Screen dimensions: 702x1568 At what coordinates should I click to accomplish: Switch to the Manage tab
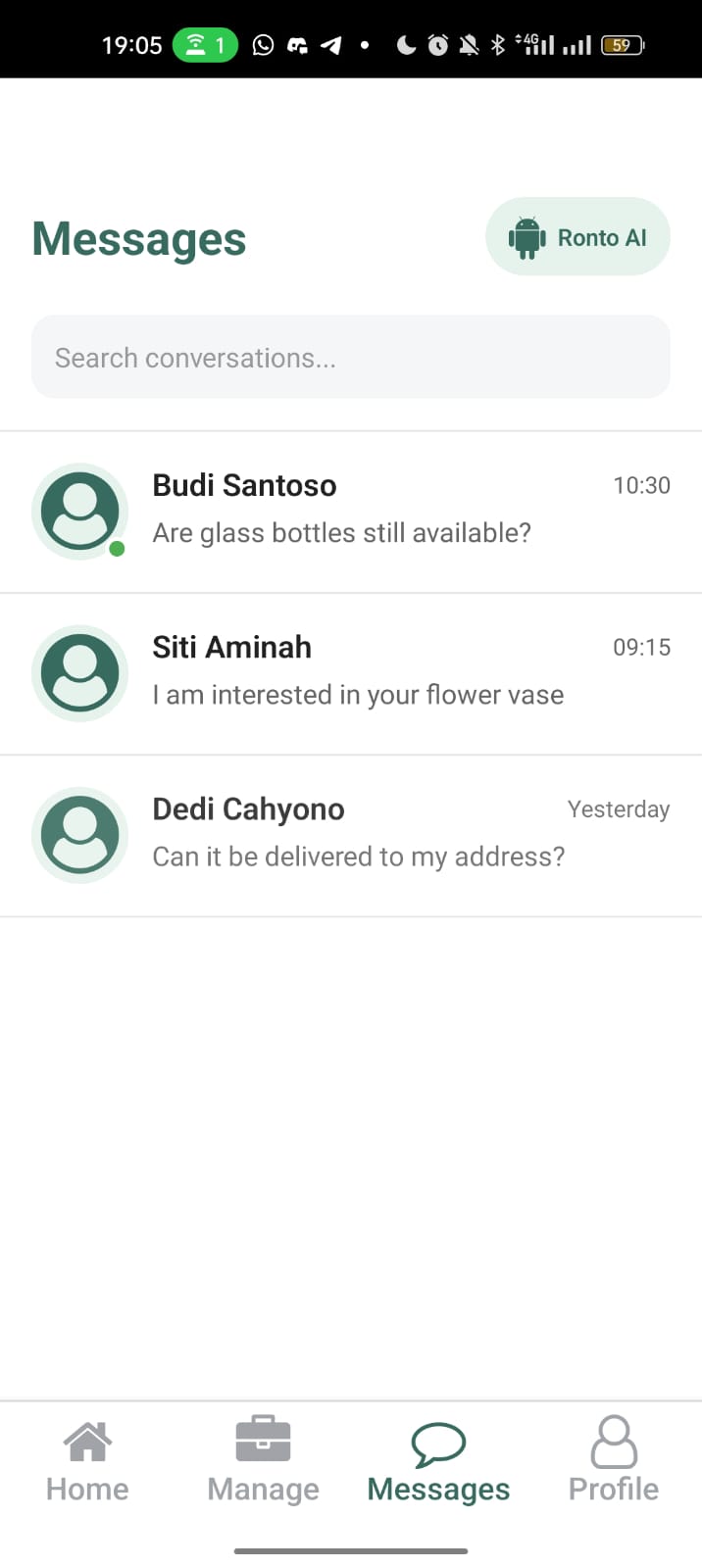(x=263, y=1460)
